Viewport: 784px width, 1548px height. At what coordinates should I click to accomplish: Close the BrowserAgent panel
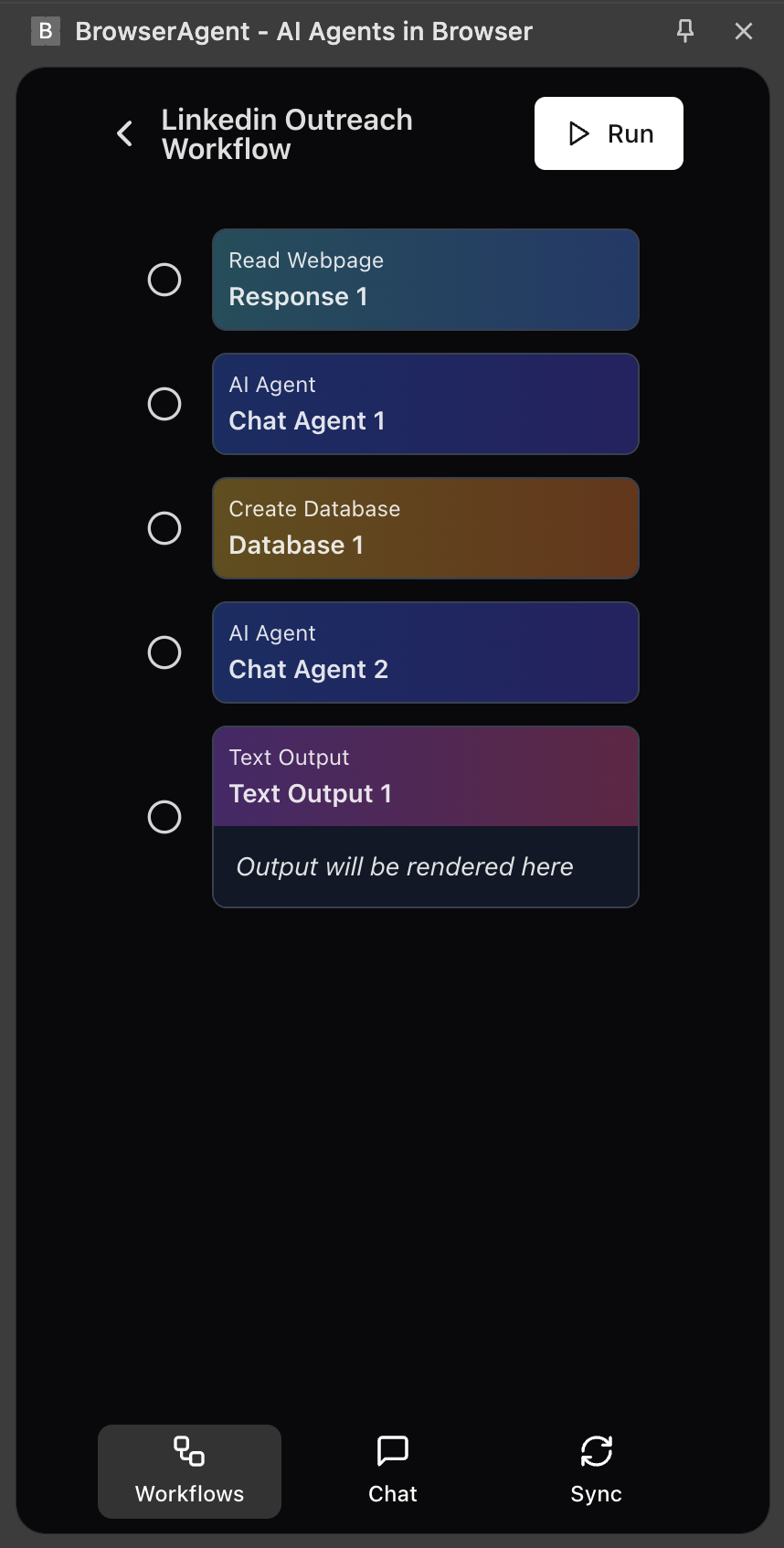click(744, 31)
